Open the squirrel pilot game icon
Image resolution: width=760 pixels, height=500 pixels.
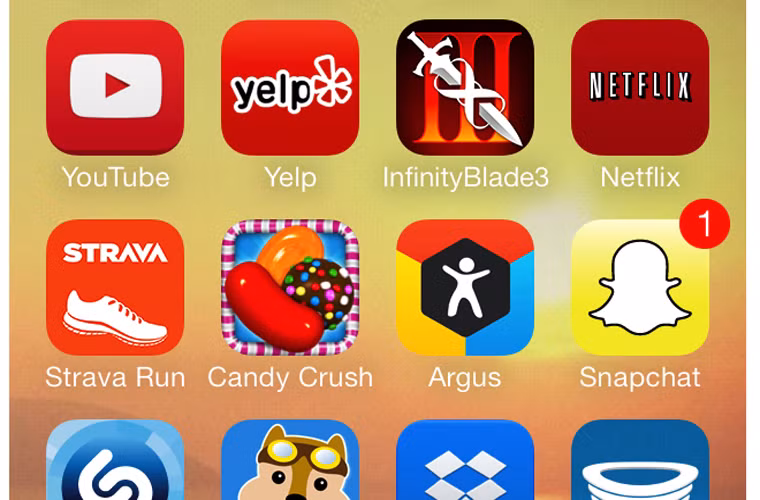pos(290,462)
